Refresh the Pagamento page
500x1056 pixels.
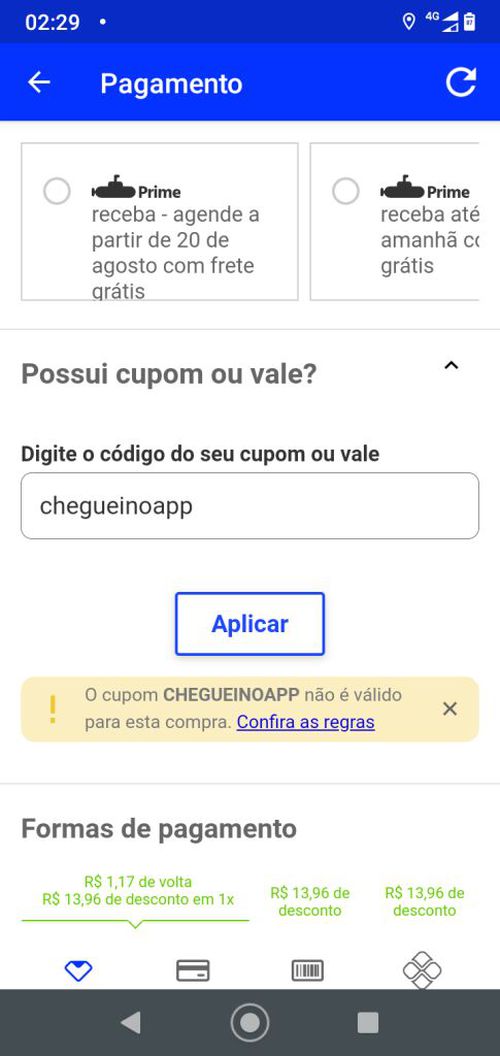click(461, 82)
